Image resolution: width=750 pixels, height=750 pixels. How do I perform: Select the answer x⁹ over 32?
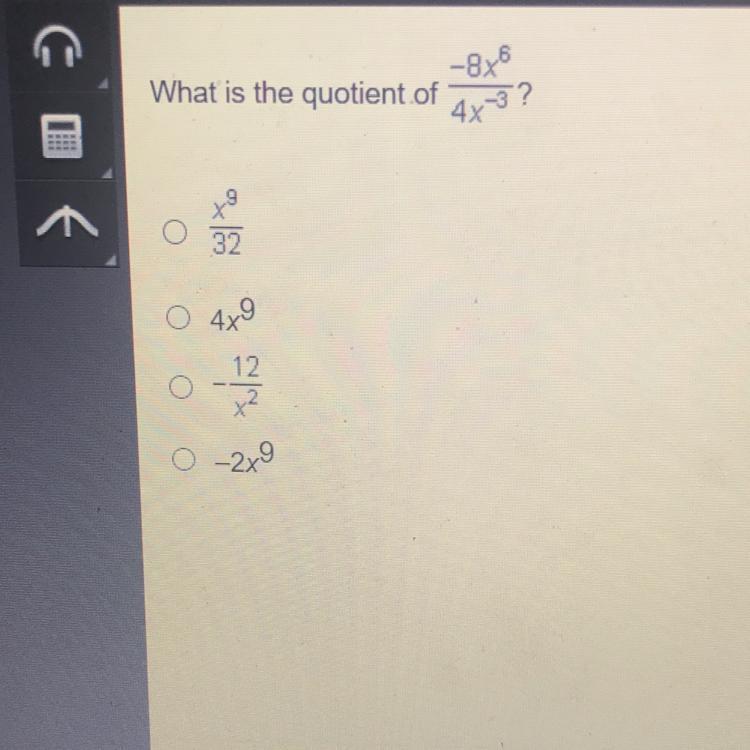click(x=175, y=233)
